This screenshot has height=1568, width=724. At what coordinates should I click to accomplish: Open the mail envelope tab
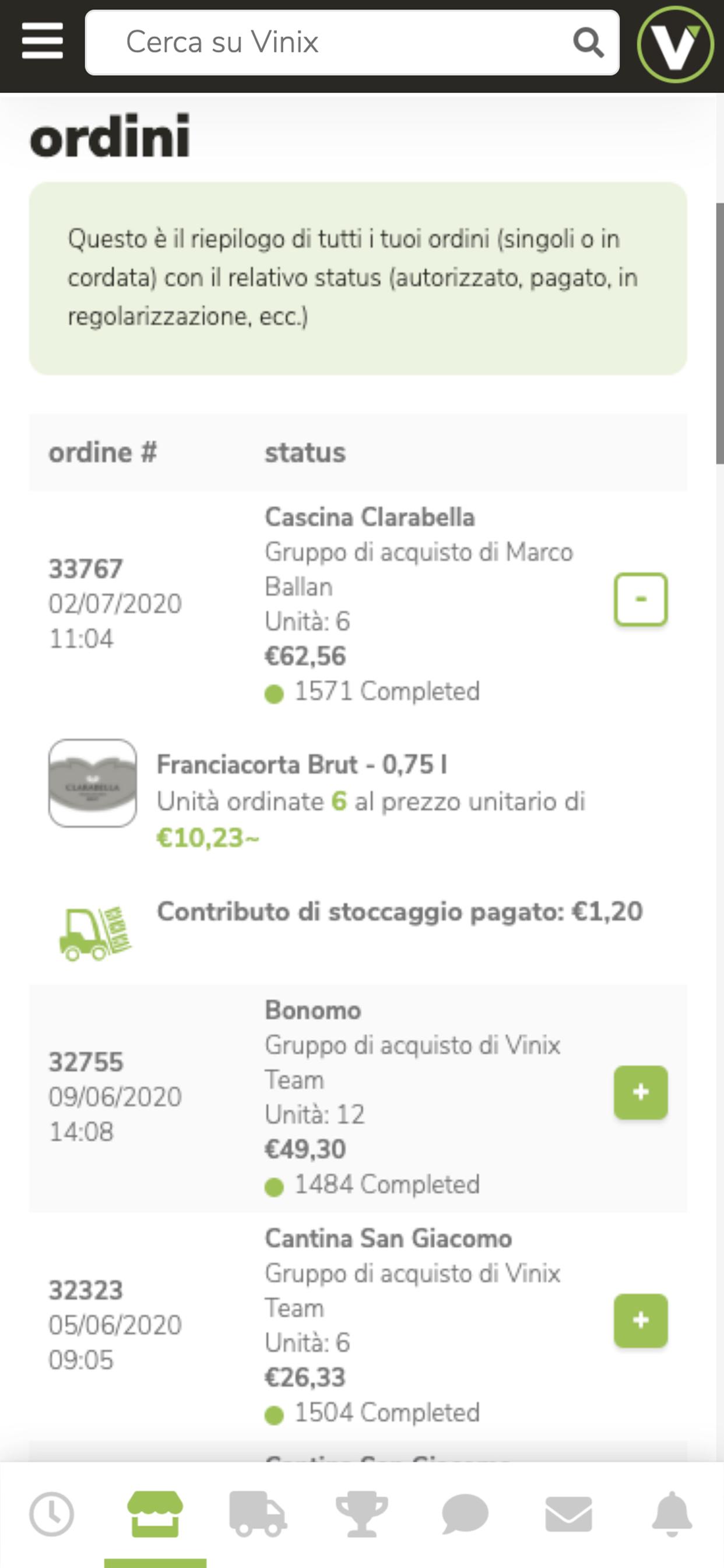[568, 1513]
